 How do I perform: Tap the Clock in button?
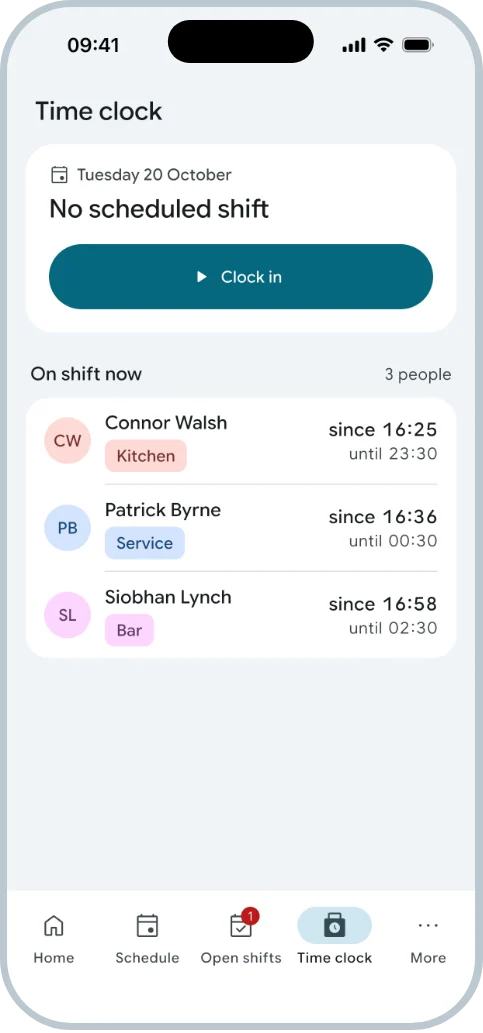[x=241, y=277]
